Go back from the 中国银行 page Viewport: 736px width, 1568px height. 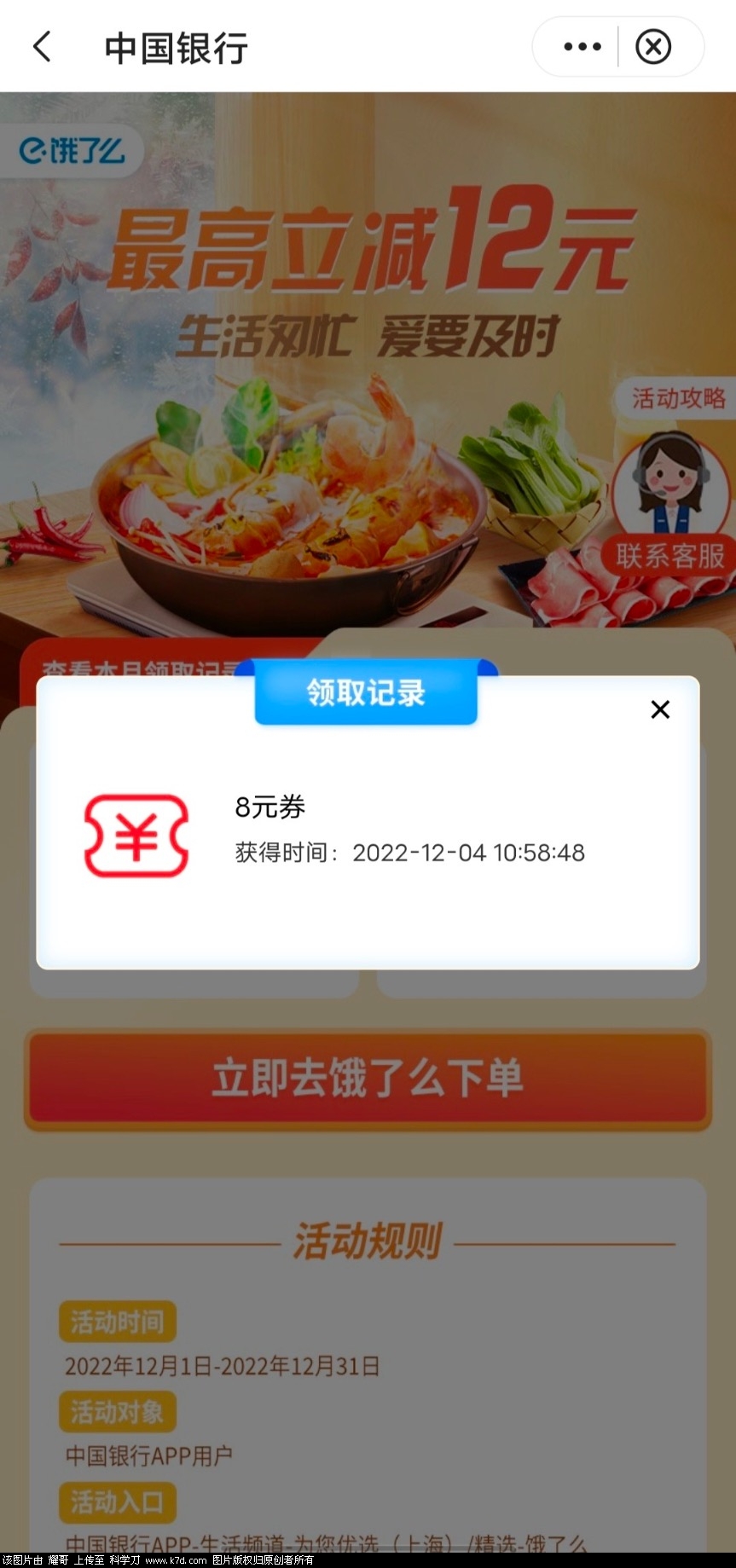(42, 47)
